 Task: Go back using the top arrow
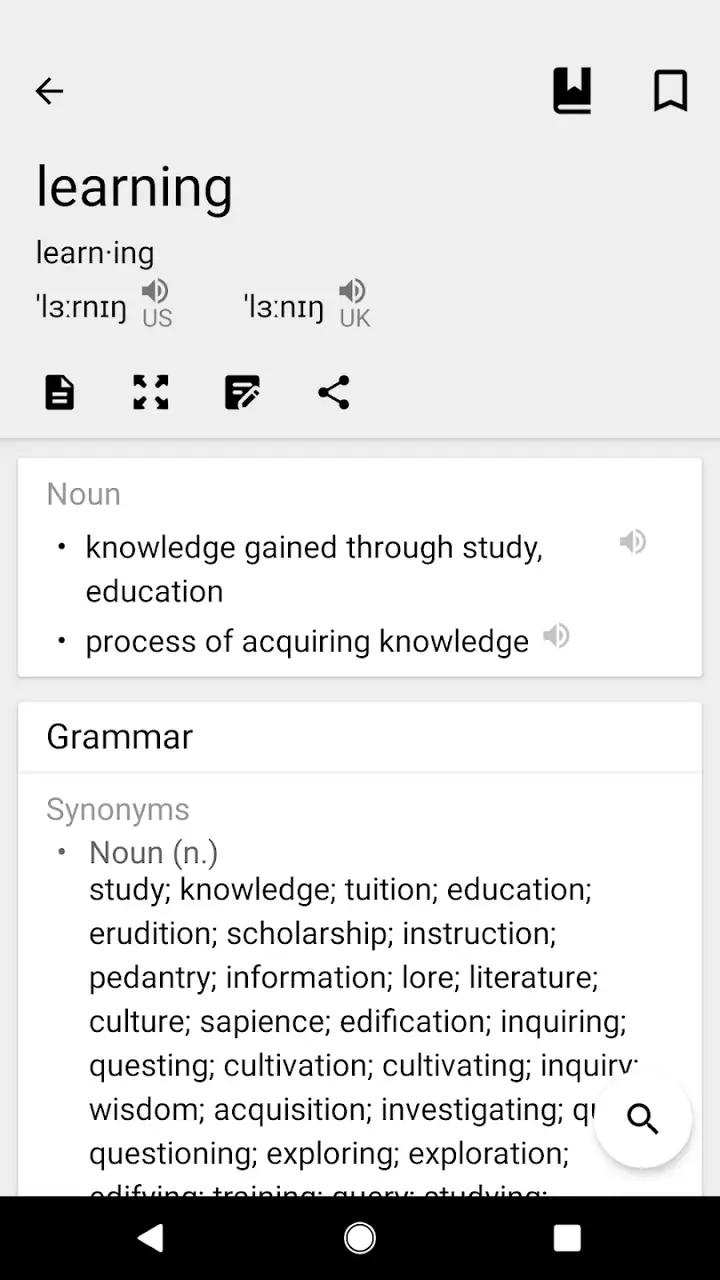pos(49,91)
